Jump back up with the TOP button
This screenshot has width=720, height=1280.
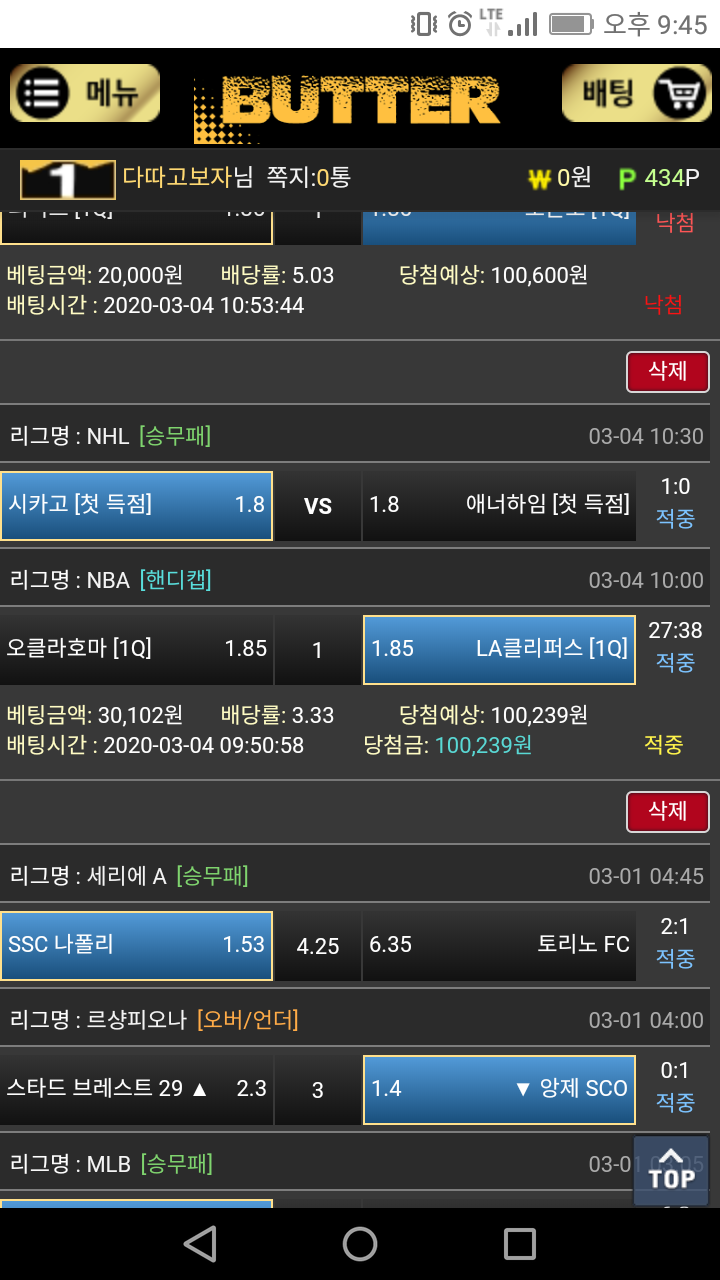point(671,1170)
